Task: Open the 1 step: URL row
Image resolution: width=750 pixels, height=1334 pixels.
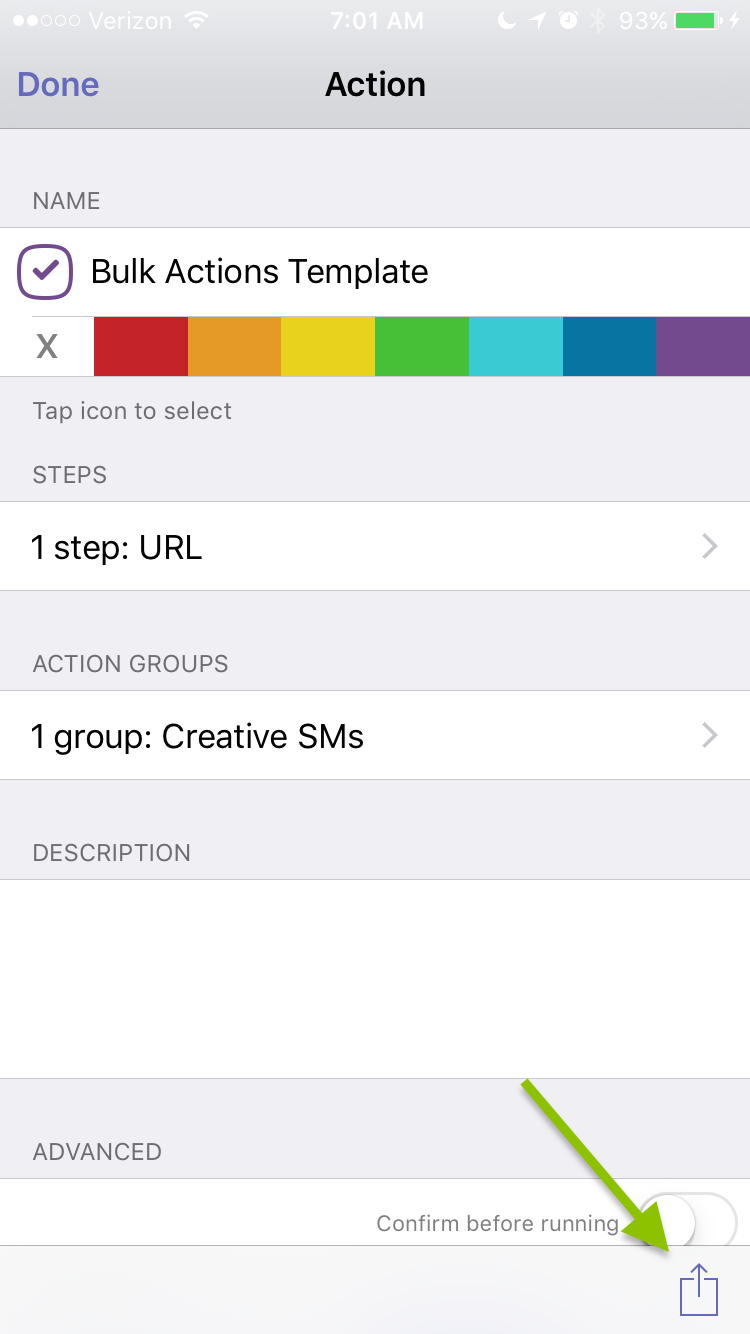Action: point(375,546)
